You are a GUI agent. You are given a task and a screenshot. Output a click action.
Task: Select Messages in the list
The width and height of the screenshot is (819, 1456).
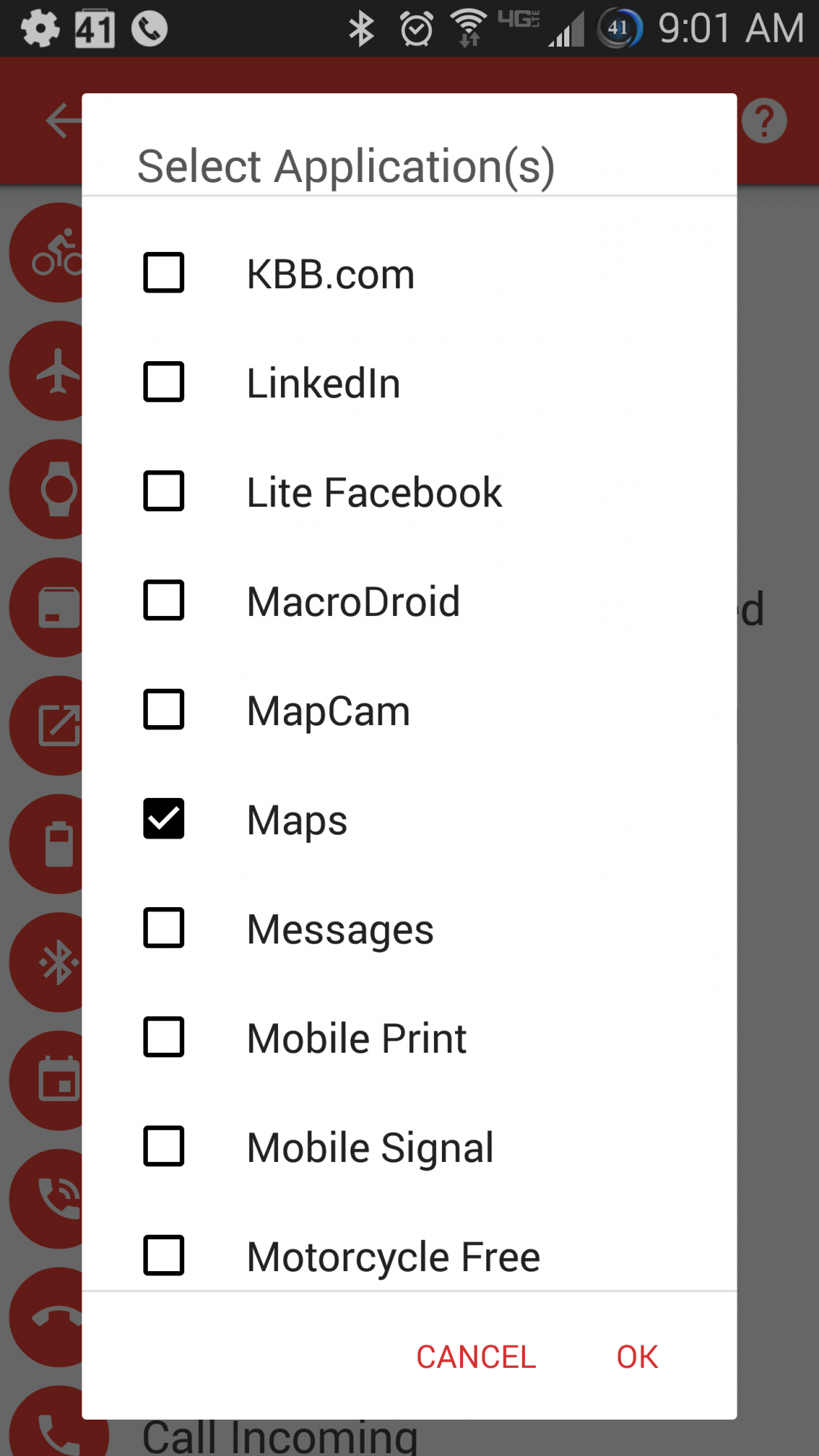pyautogui.click(x=409, y=928)
